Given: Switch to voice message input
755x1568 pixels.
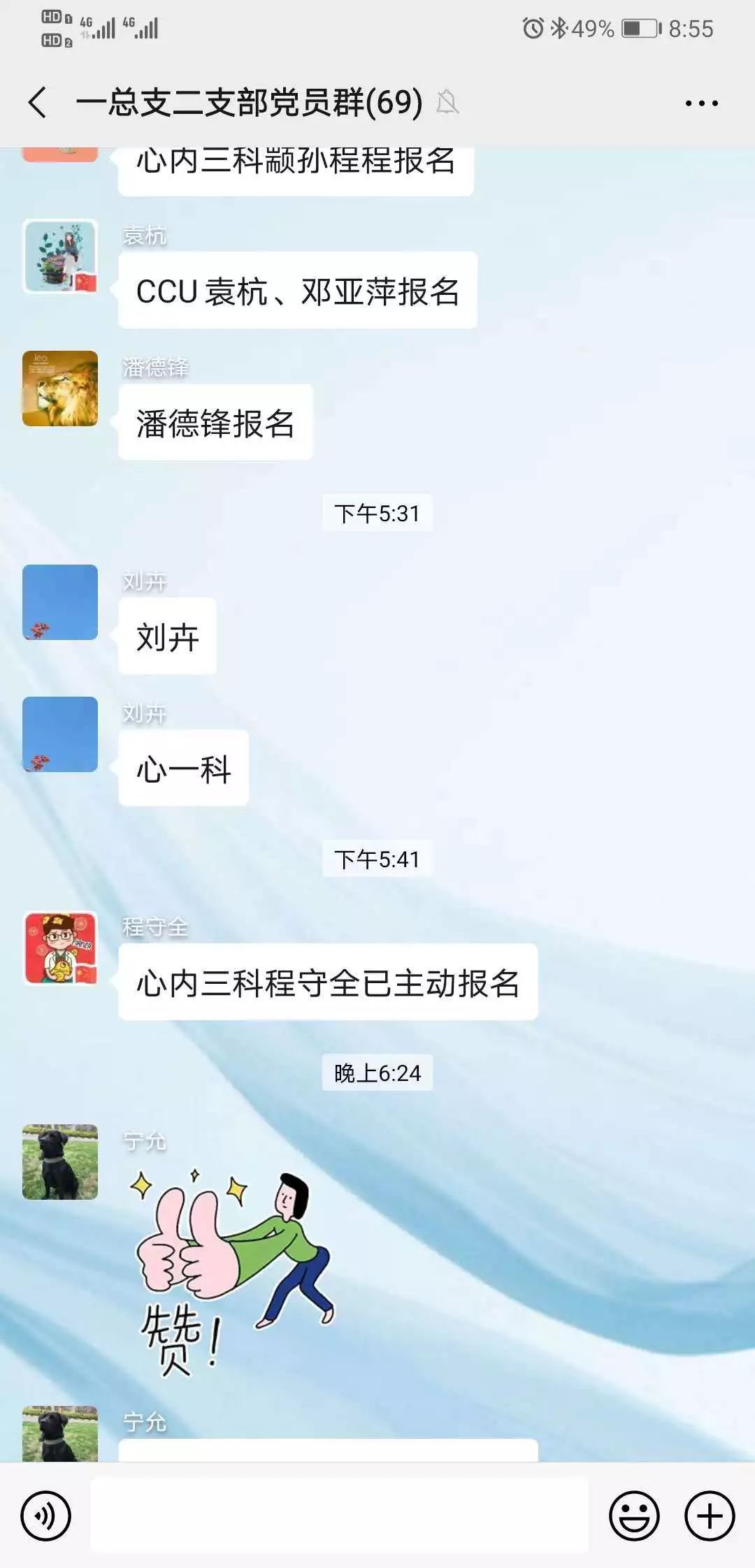Looking at the screenshot, I should point(46,1516).
